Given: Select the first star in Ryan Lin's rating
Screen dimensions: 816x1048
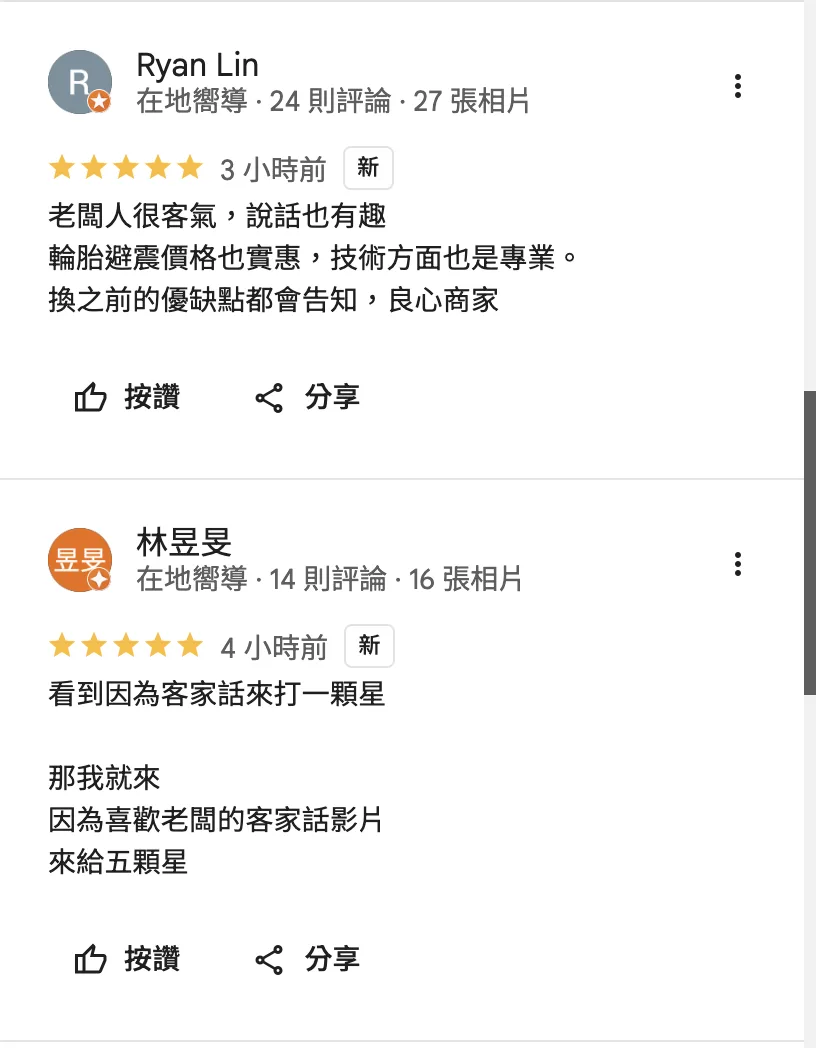Looking at the screenshot, I should click(61, 167).
